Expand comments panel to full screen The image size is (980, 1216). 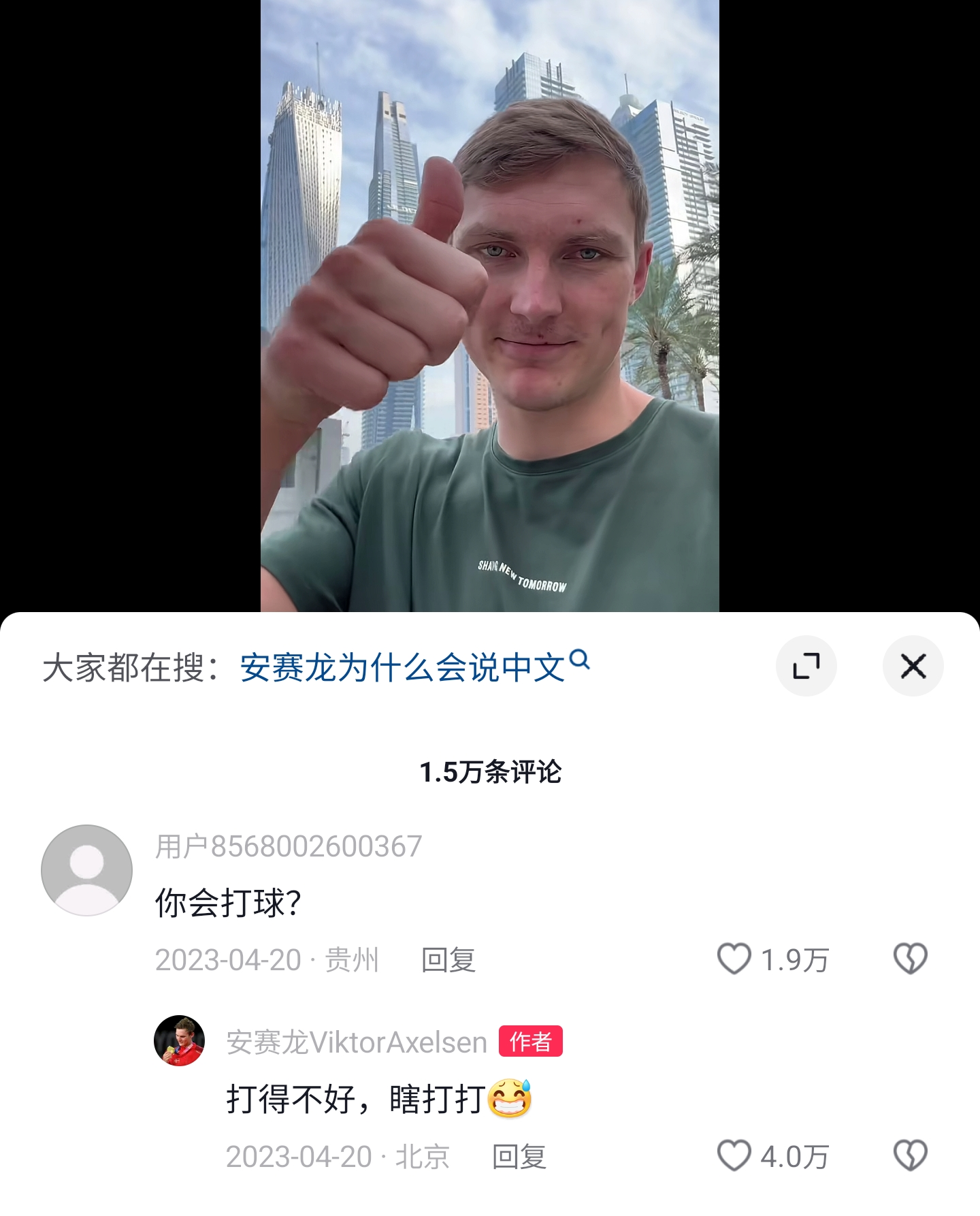[x=806, y=666]
